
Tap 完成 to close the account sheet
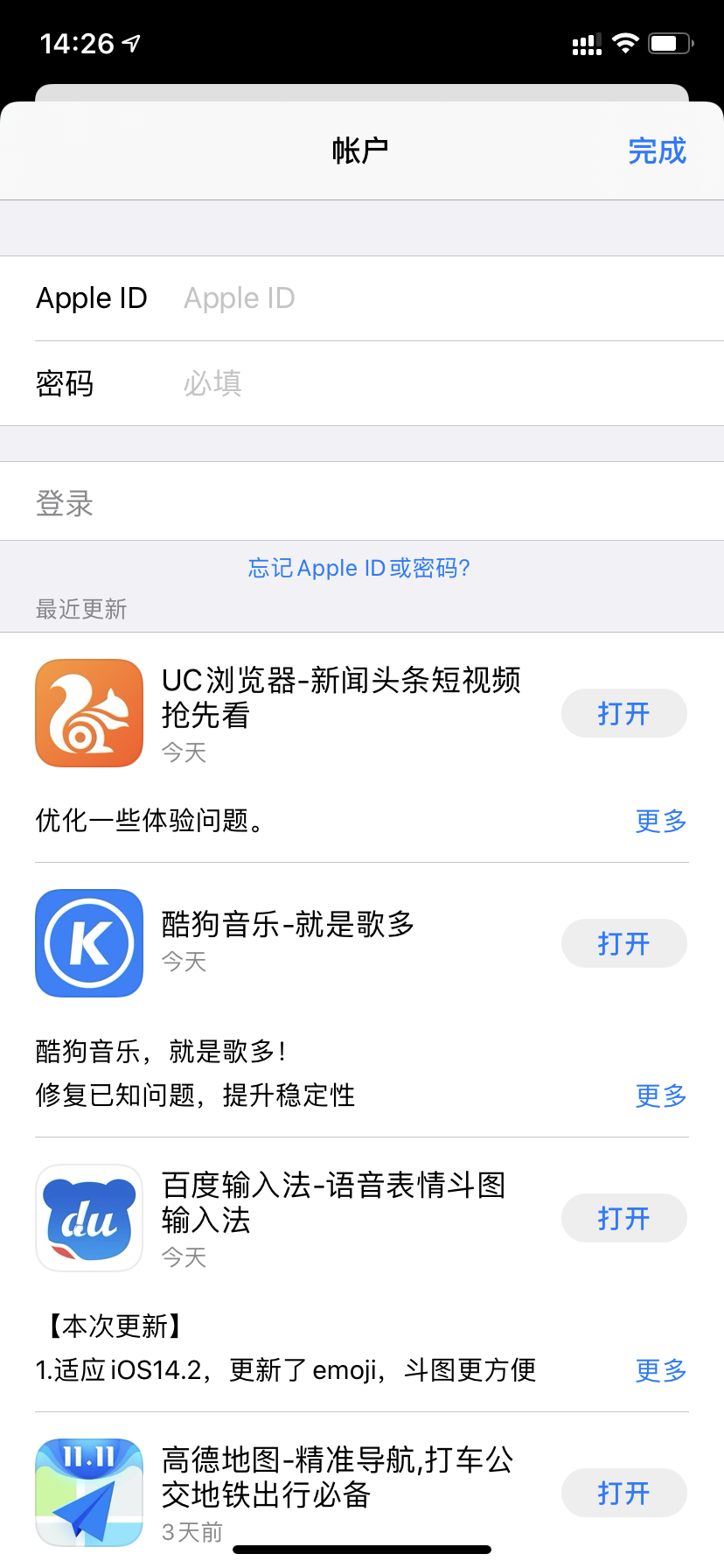tap(657, 151)
